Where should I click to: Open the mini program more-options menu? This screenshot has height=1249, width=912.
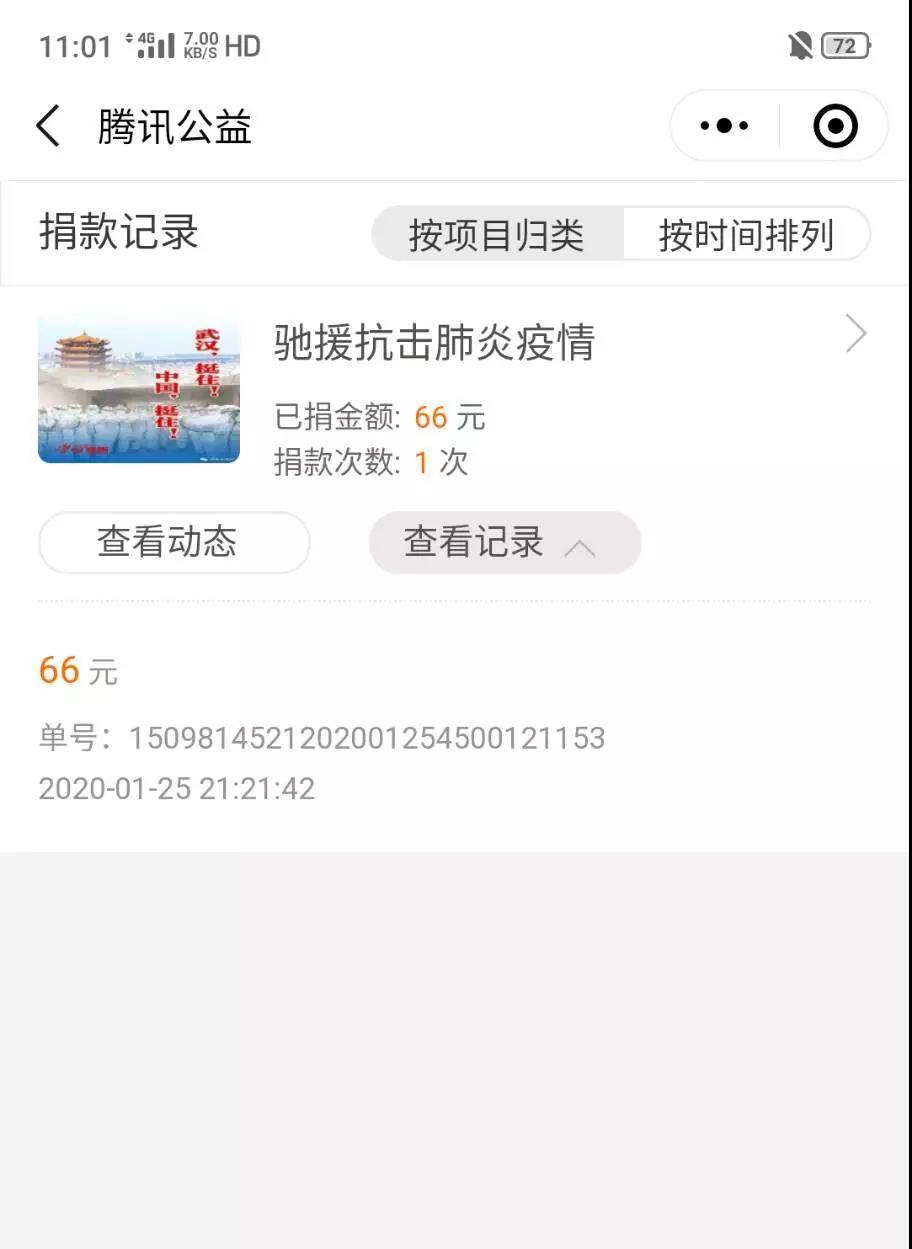tap(725, 127)
